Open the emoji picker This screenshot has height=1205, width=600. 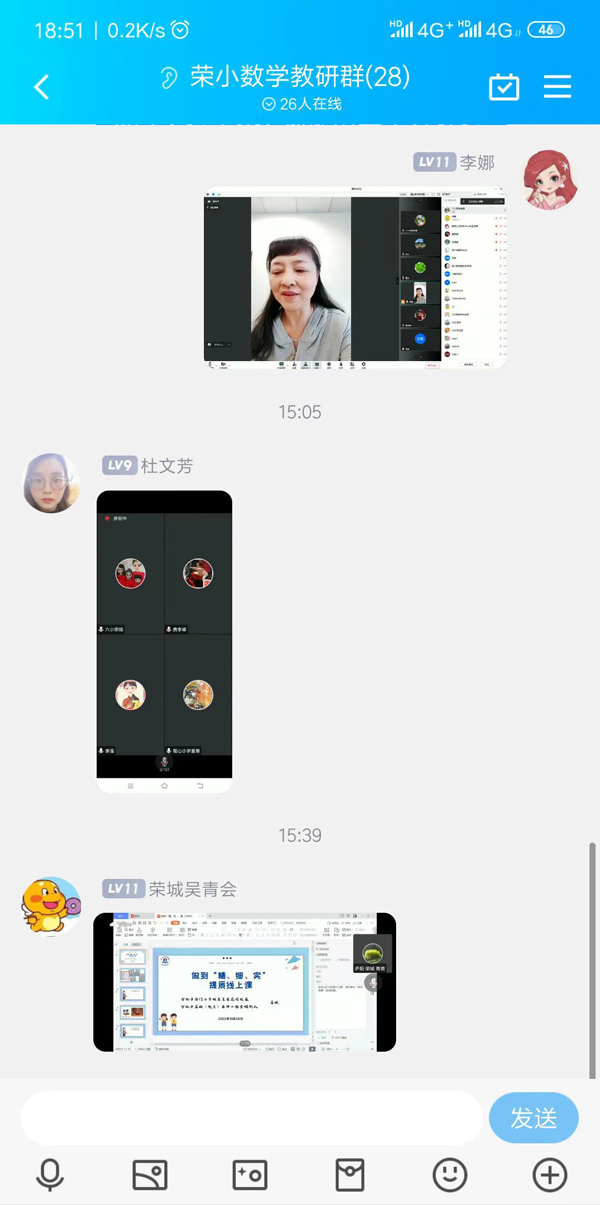pos(450,1175)
